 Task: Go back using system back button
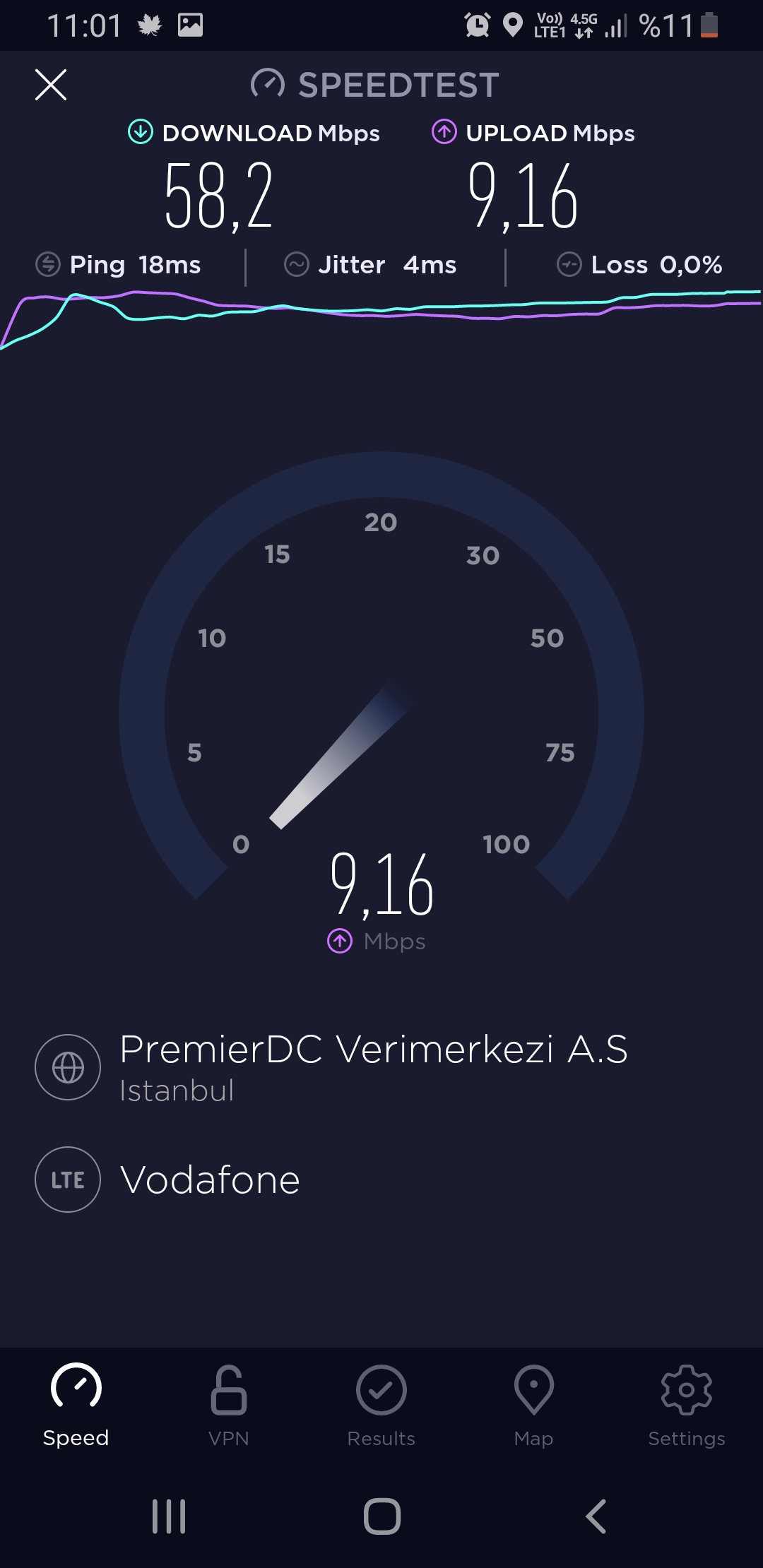coord(596,1516)
